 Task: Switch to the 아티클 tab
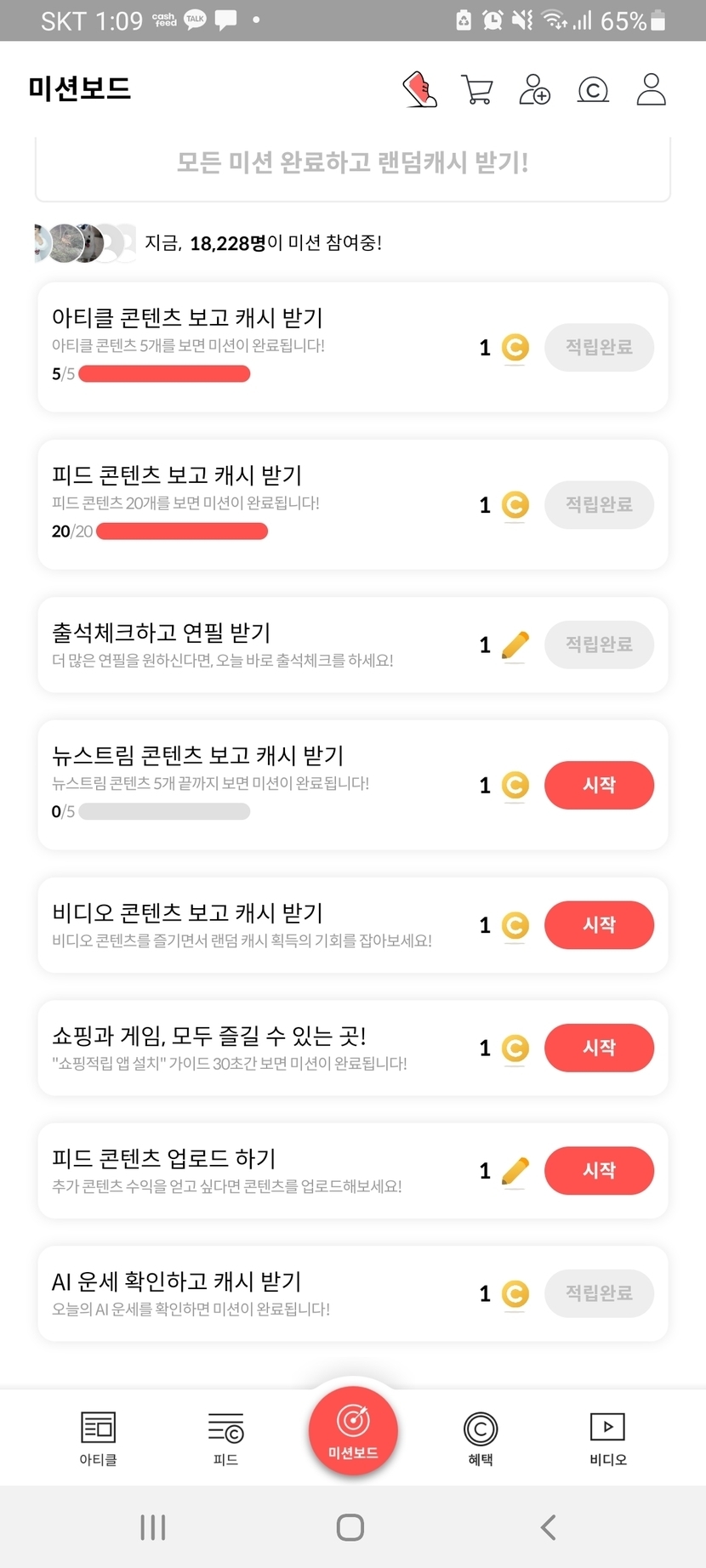tap(98, 1438)
